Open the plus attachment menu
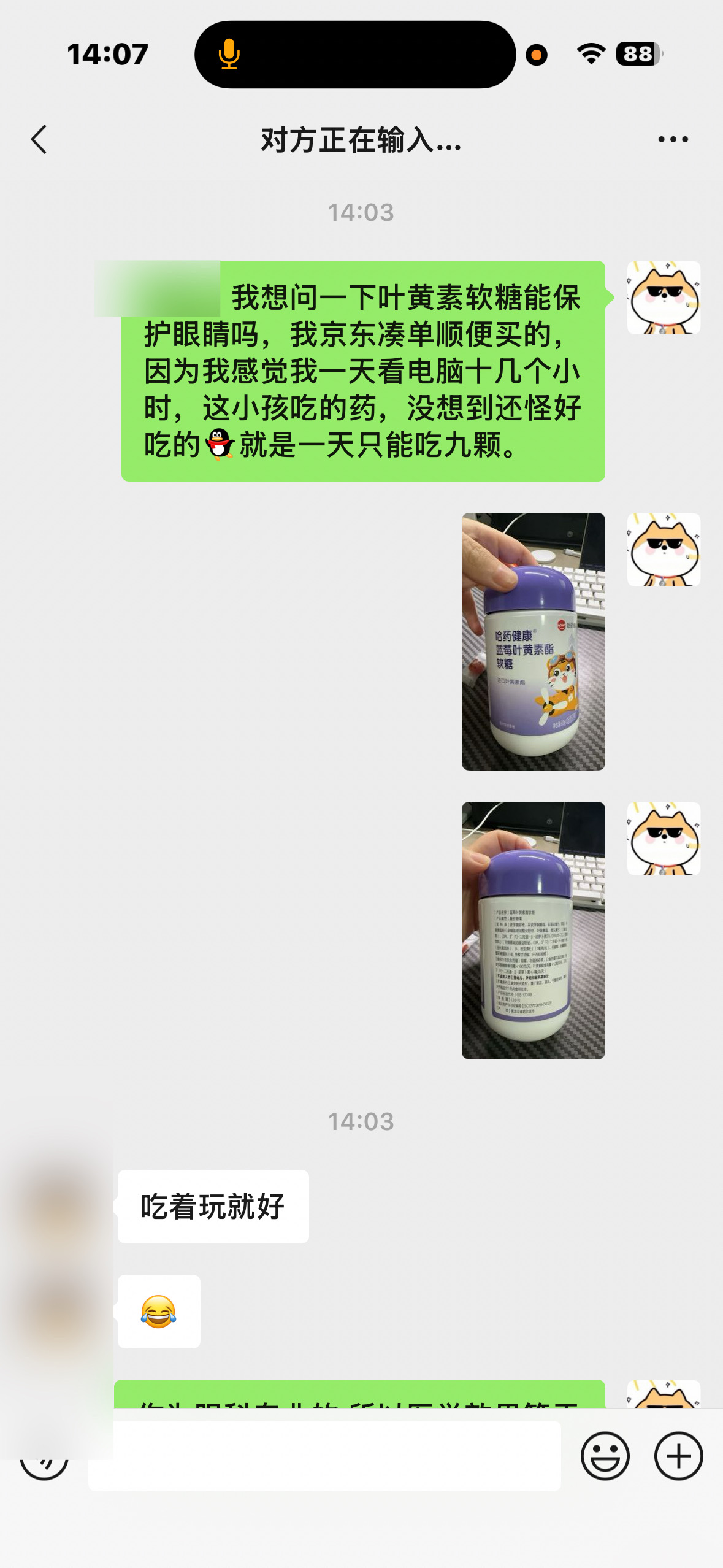The height and width of the screenshot is (1568, 723). pos(678,1456)
